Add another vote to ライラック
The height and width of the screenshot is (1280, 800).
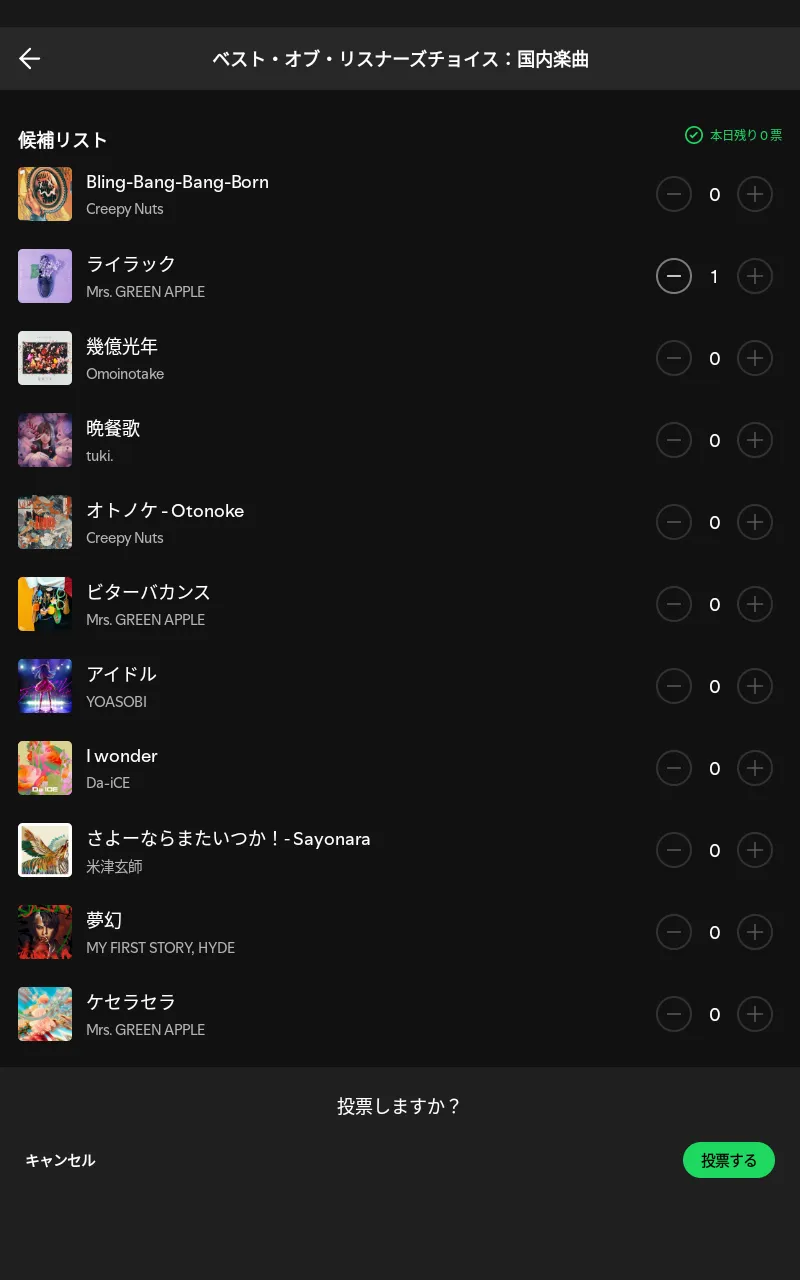coord(755,276)
